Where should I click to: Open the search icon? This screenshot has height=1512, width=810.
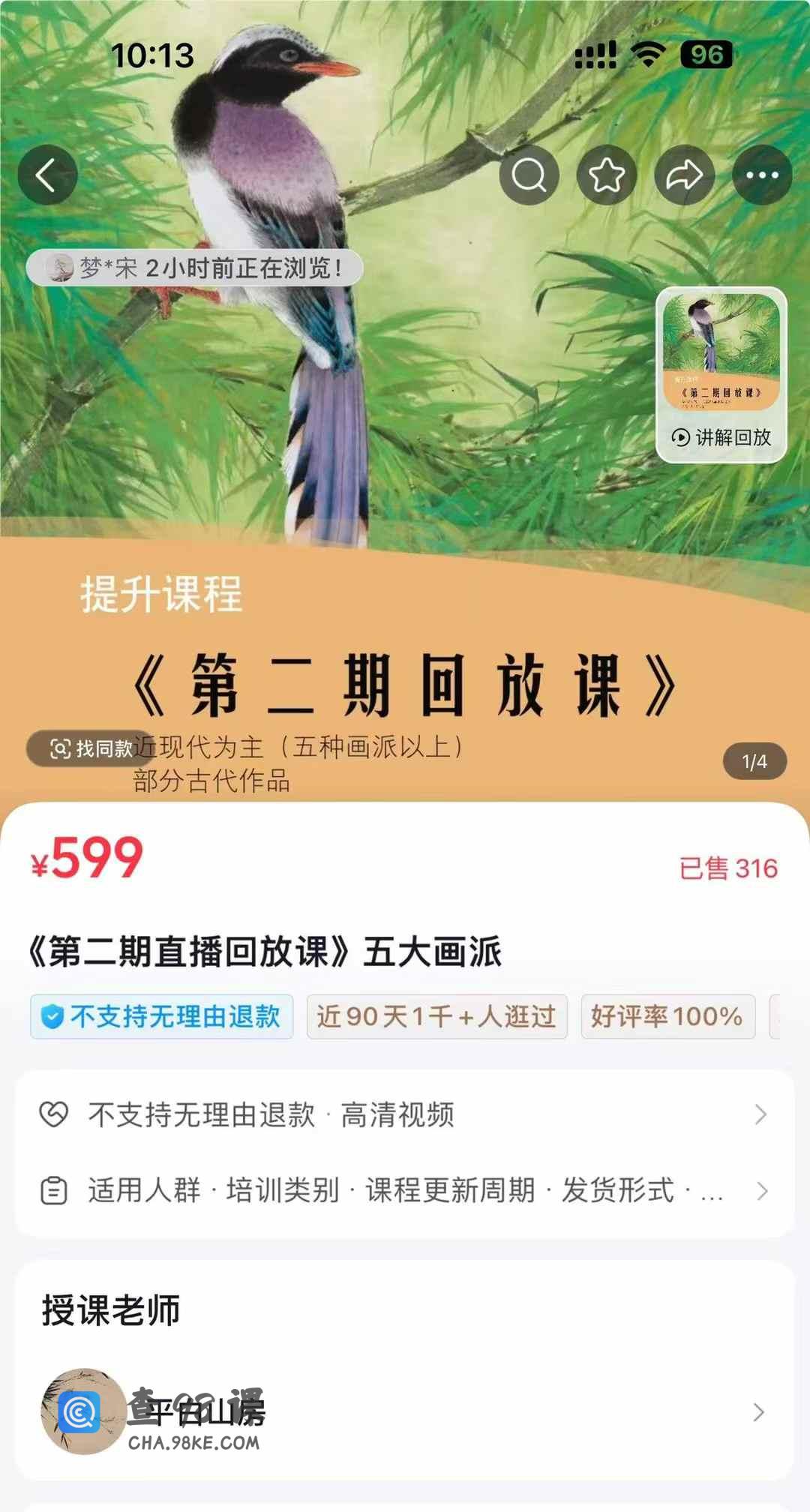[x=529, y=175]
